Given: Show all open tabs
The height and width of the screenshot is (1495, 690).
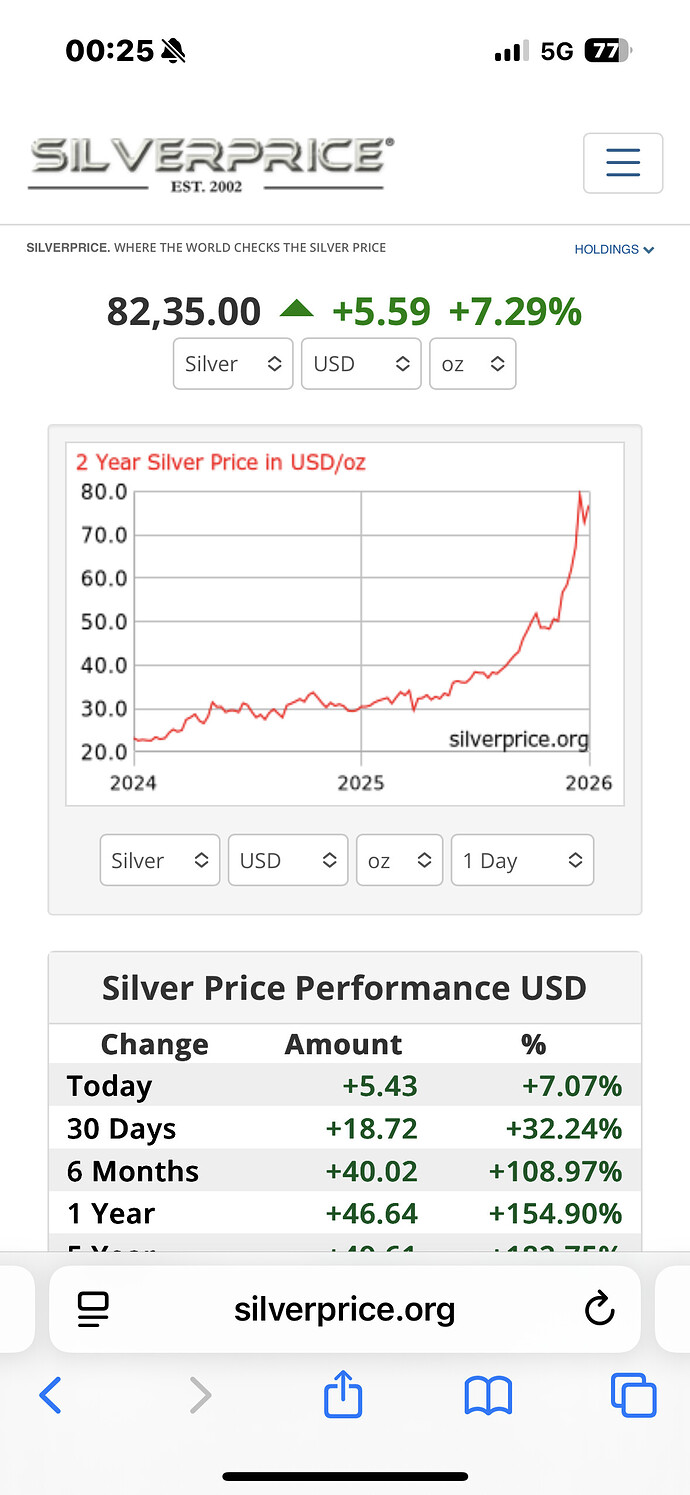Looking at the screenshot, I should (633, 1395).
